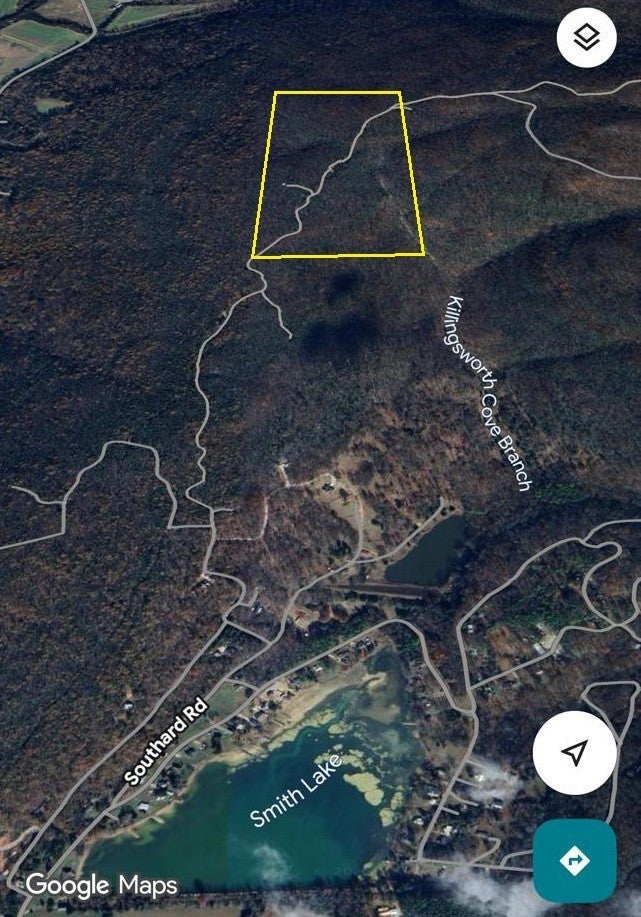Center map on my current location

(x=574, y=753)
